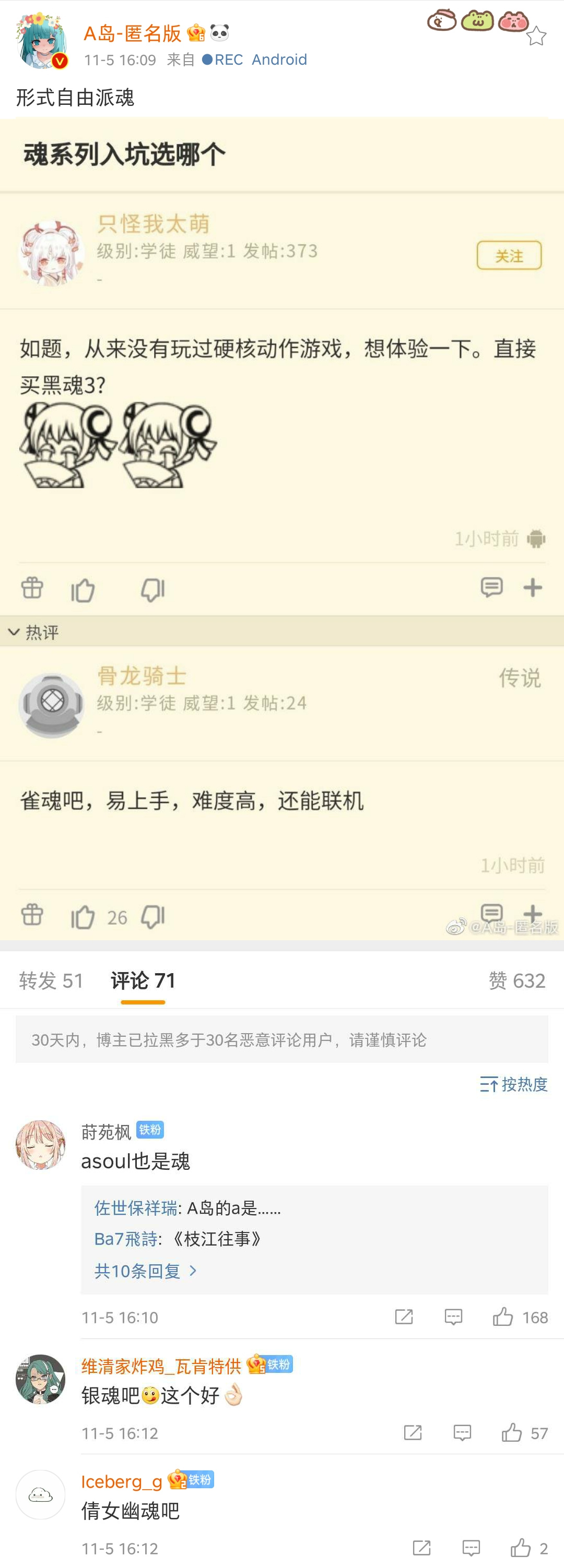Tap the favorite star icon
Image resolution: width=564 pixels, height=1568 pixels.
(536, 37)
